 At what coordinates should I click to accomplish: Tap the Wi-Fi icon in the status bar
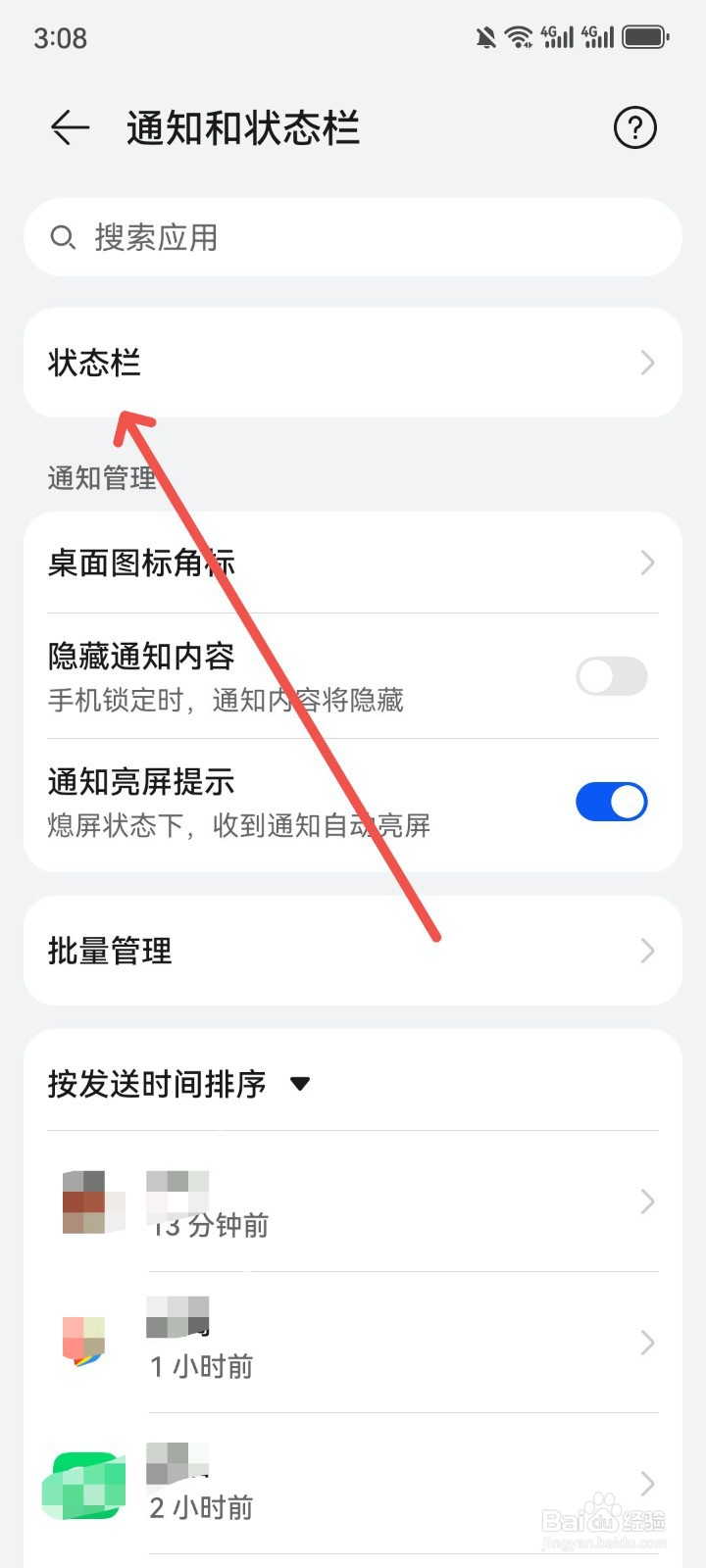click(x=519, y=35)
